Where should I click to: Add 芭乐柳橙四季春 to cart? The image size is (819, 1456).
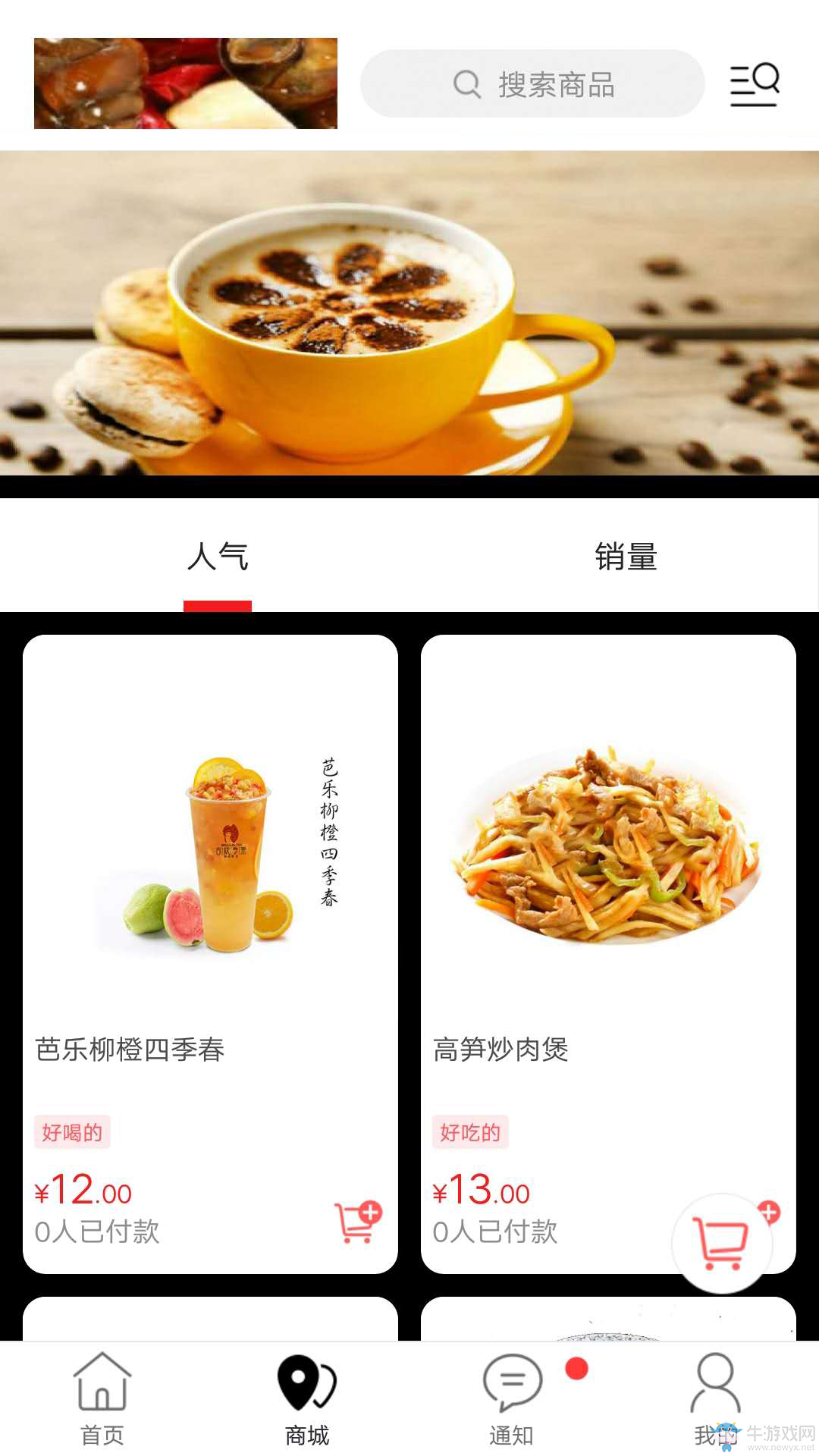pos(358,1221)
